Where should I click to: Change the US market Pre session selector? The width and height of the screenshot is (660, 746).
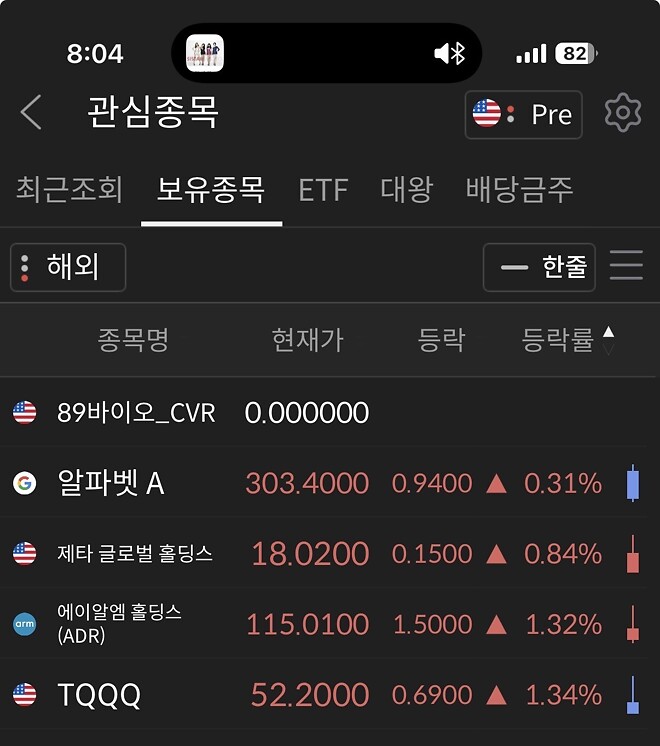pos(523,114)
